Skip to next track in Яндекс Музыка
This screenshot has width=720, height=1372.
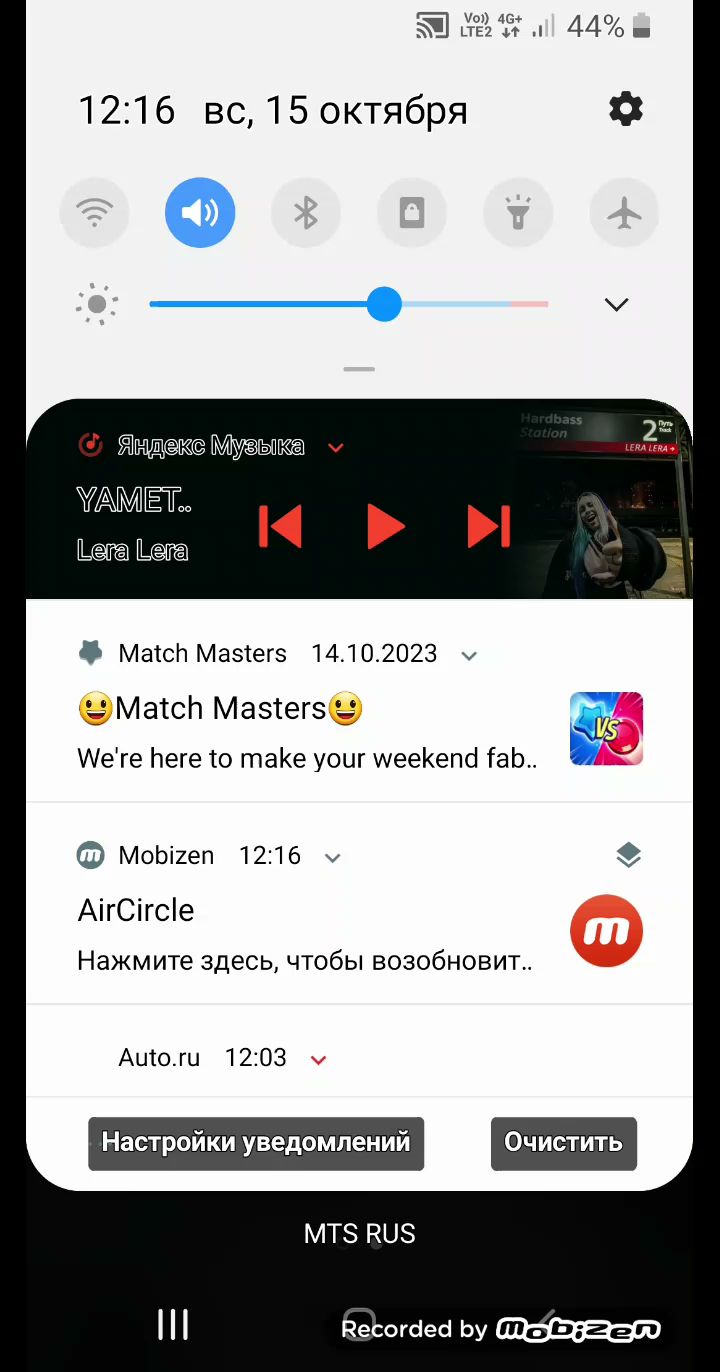click(489, 526)
